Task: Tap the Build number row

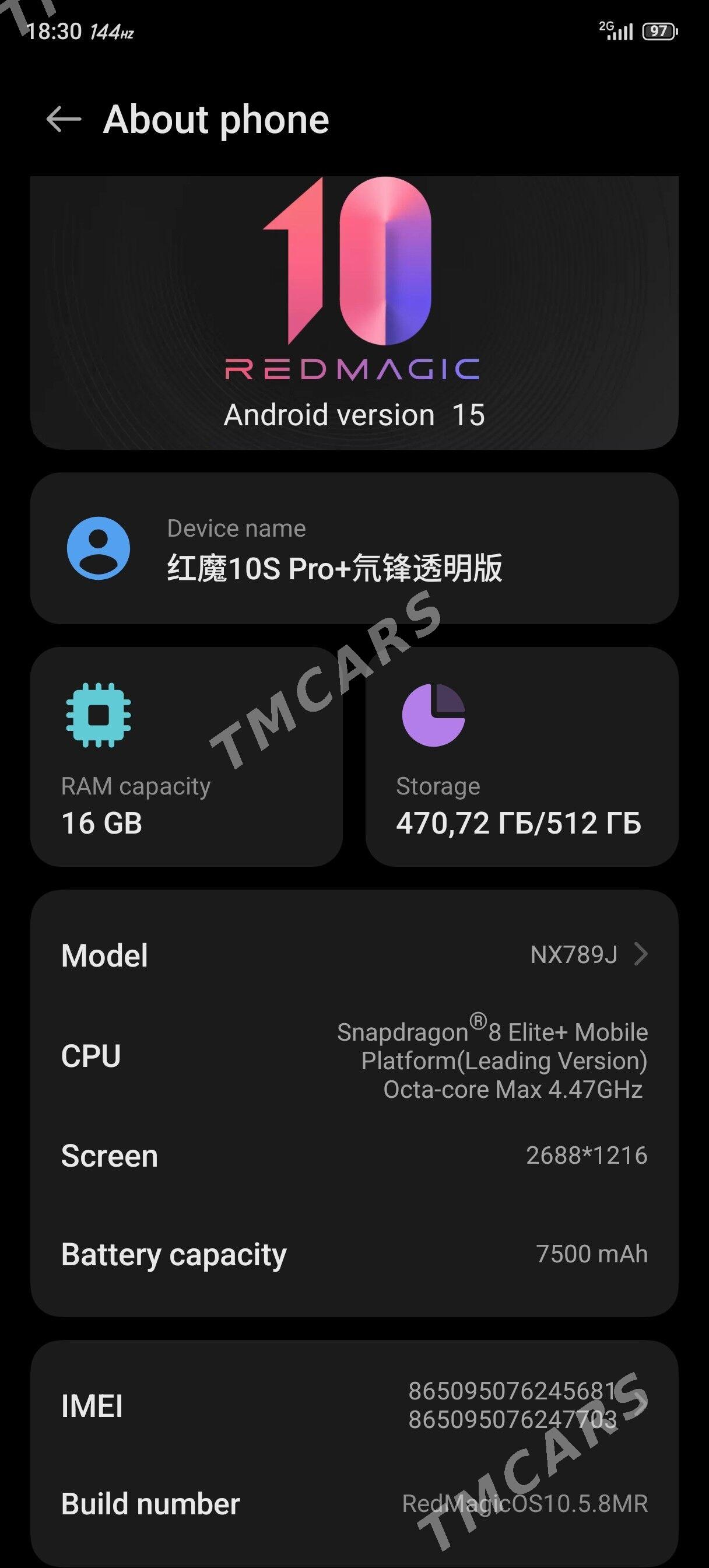Action: tap(354, 1503)
